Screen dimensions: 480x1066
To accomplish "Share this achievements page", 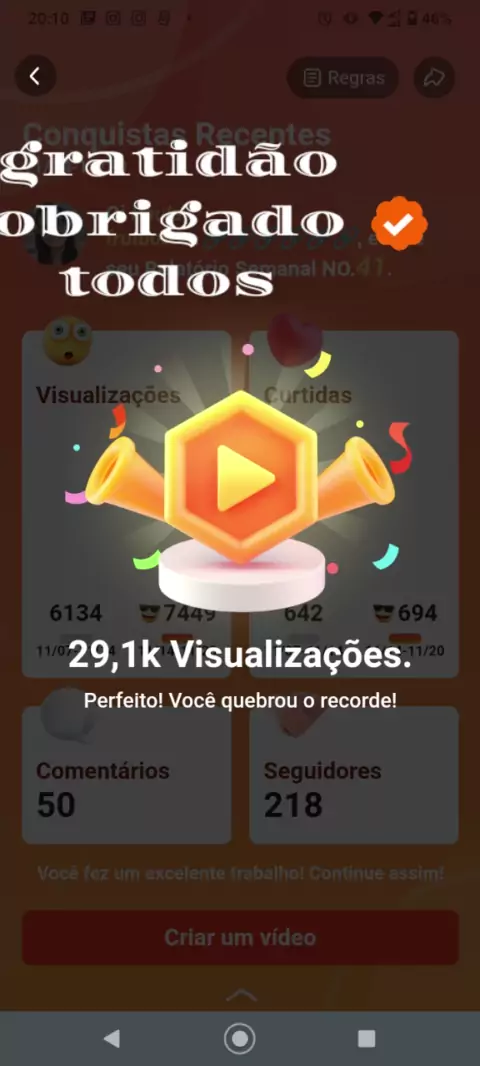I will click(x=434, y=78).
